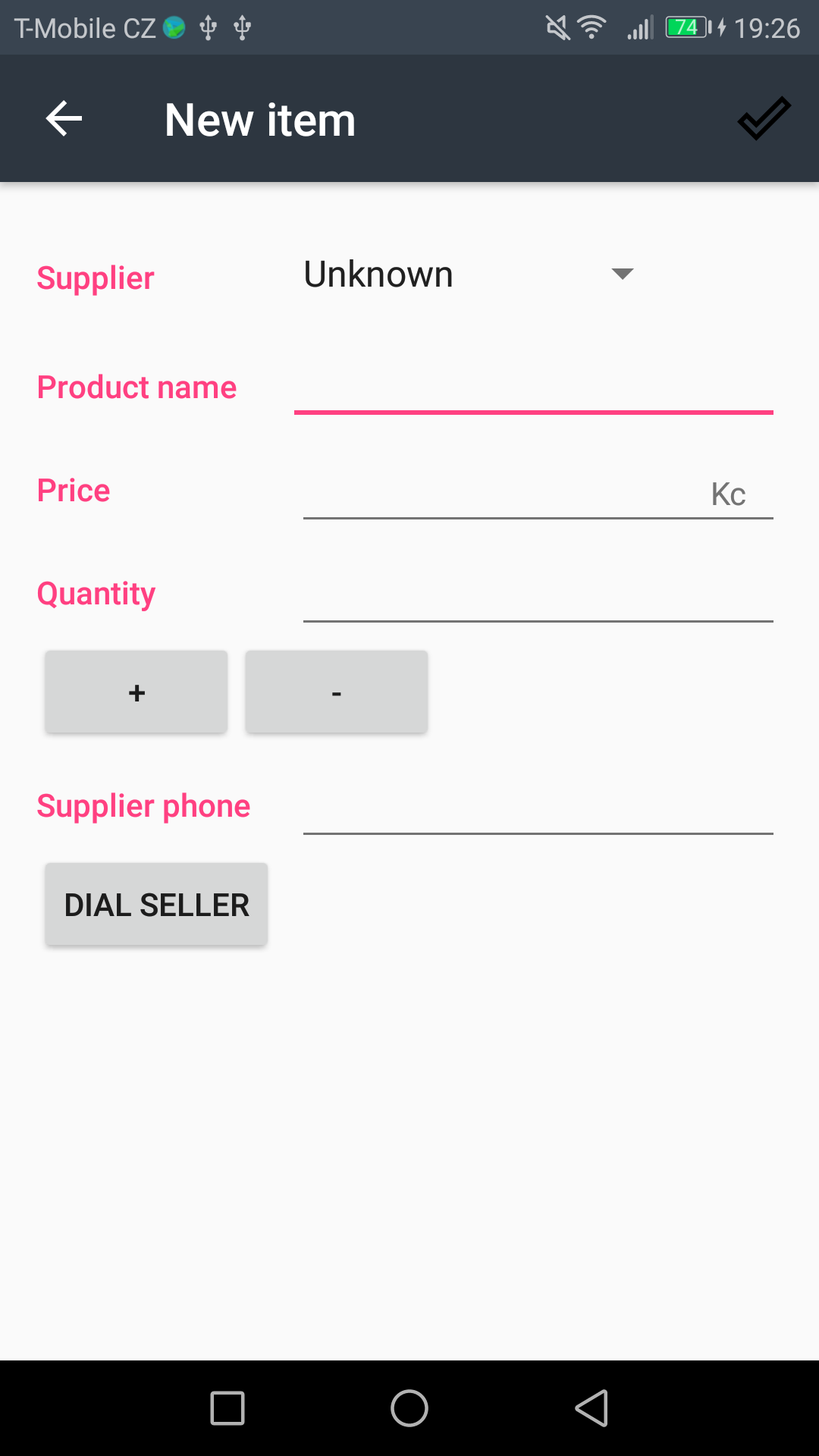Focus the Product name input field

click(533, 394)
